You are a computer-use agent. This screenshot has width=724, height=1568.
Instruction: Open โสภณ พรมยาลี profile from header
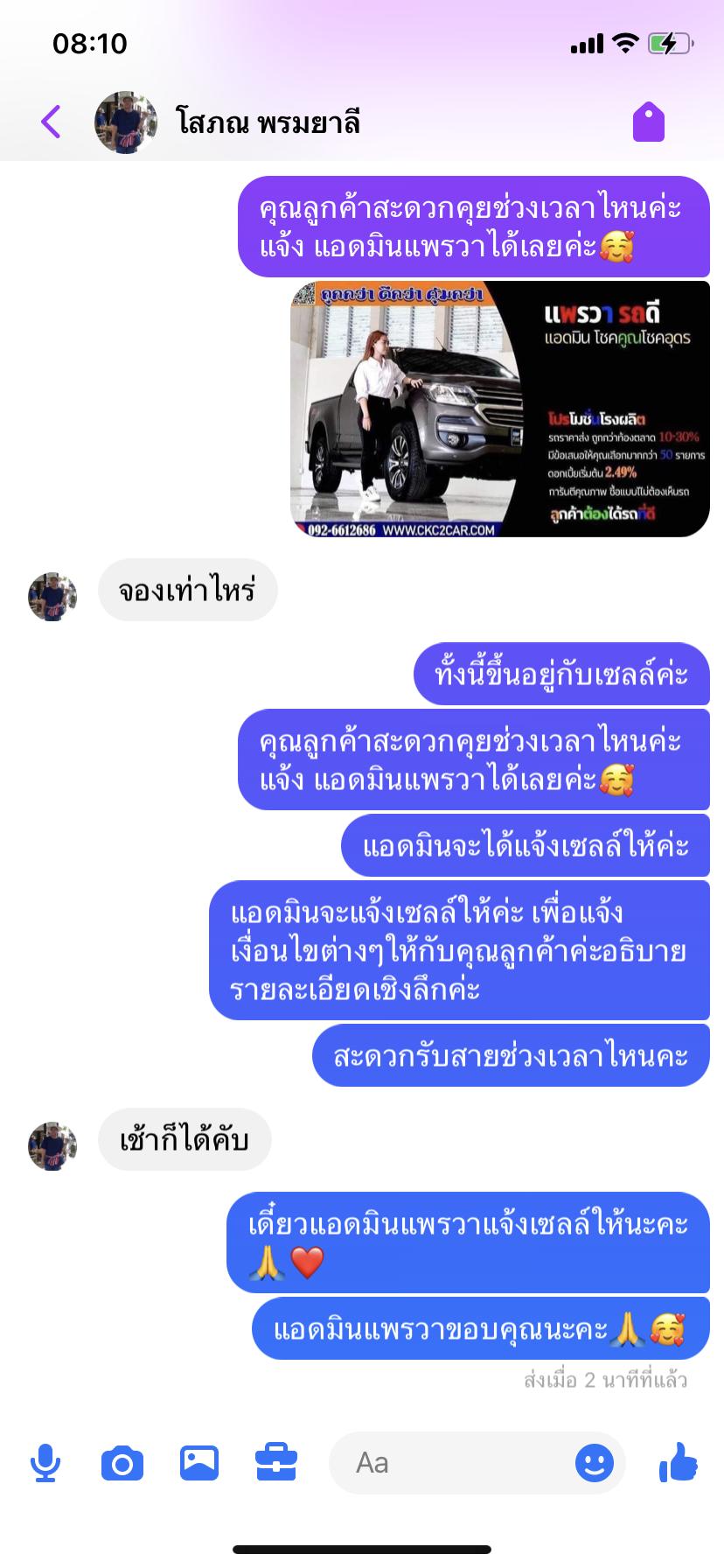pos(226,122)
